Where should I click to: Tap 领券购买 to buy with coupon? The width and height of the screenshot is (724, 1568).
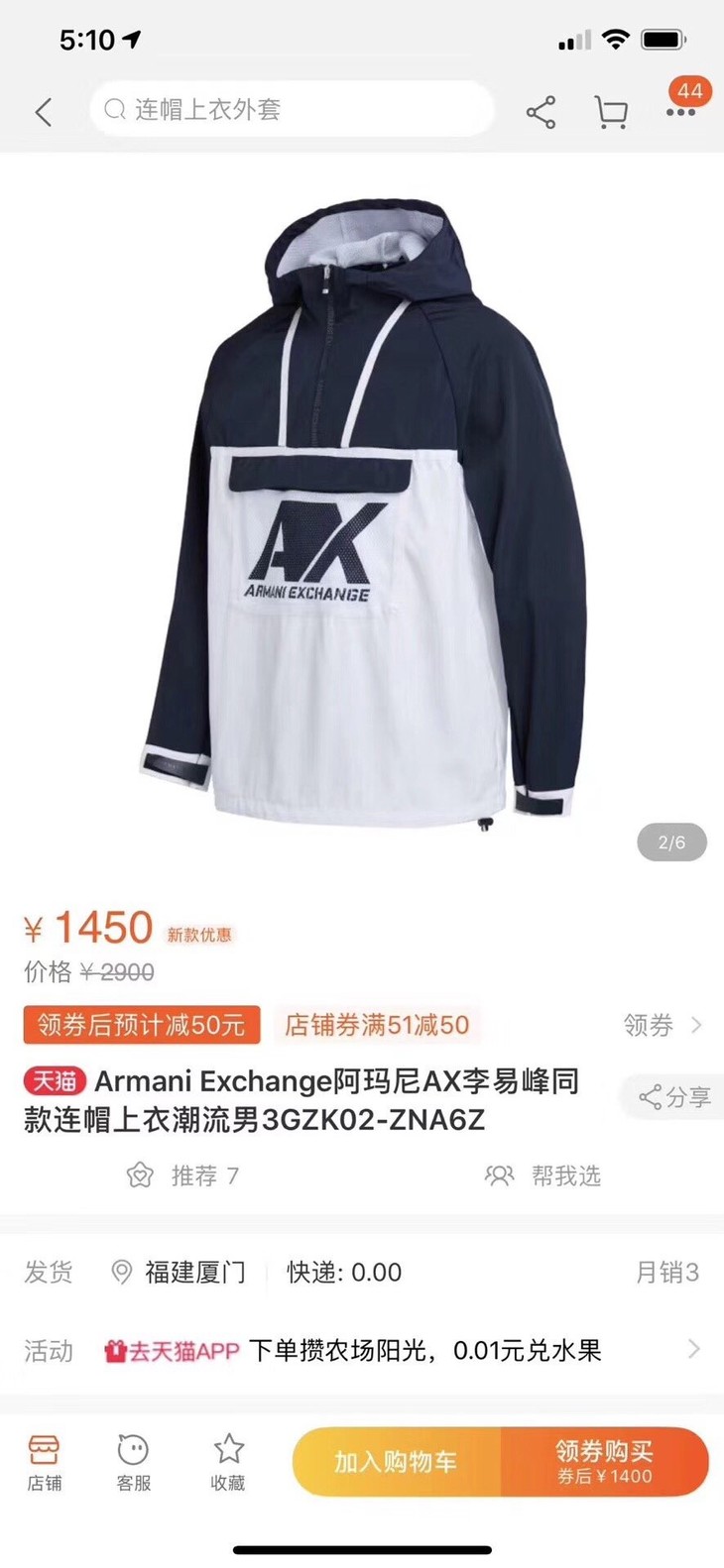click(x=605, y=1462)
